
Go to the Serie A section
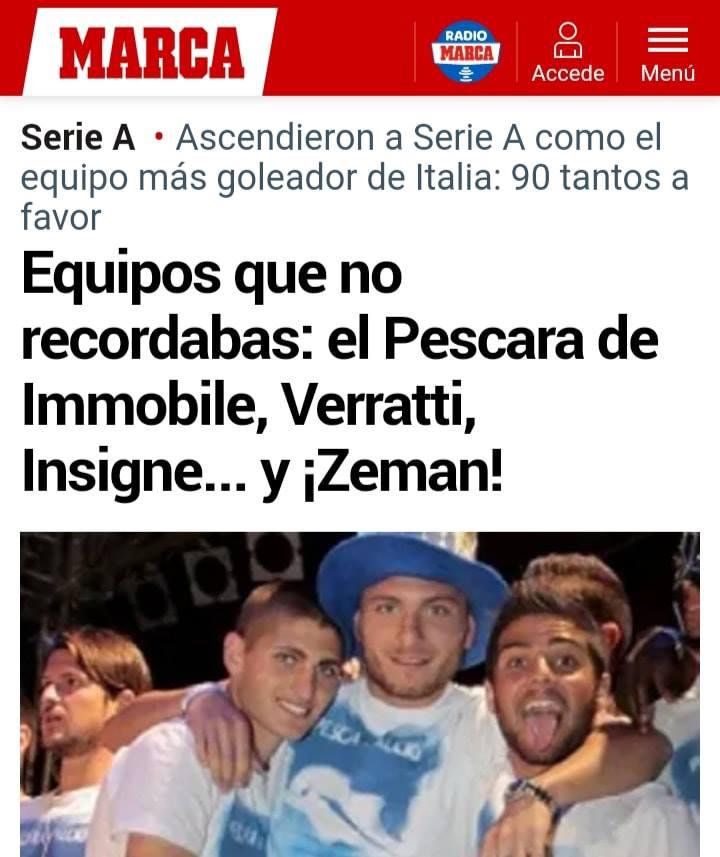78,139
